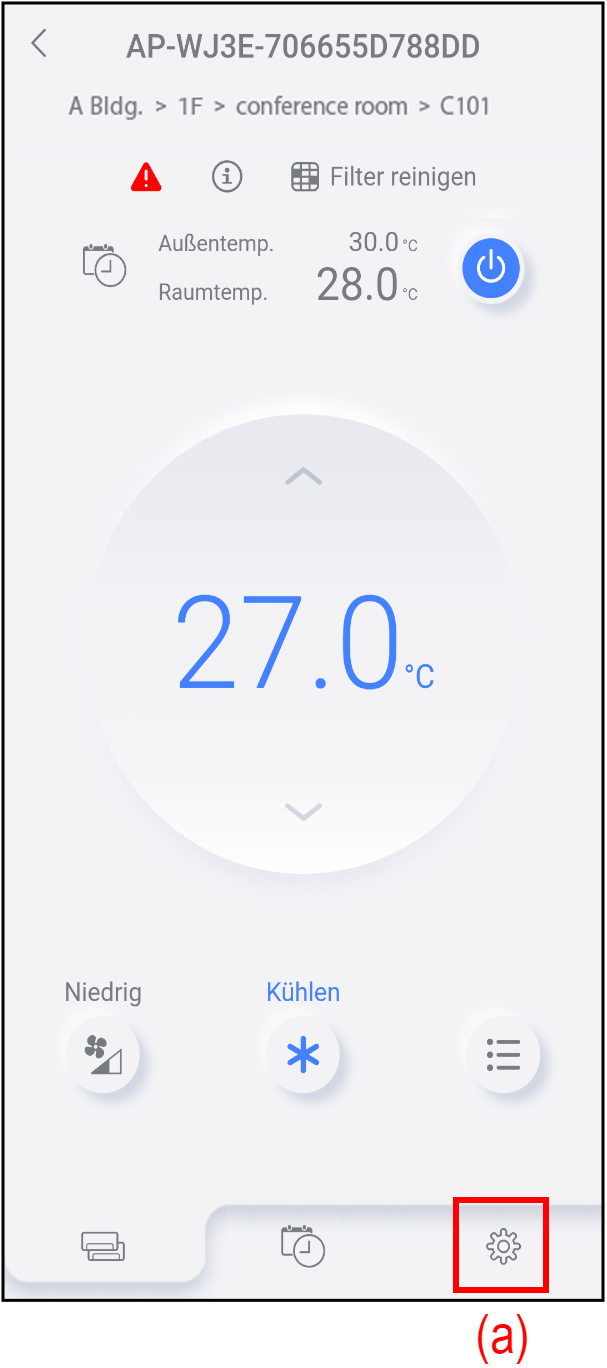Change the Kühlen operation mode
Screen dimensions: 607x1368
click(303, 1053)
